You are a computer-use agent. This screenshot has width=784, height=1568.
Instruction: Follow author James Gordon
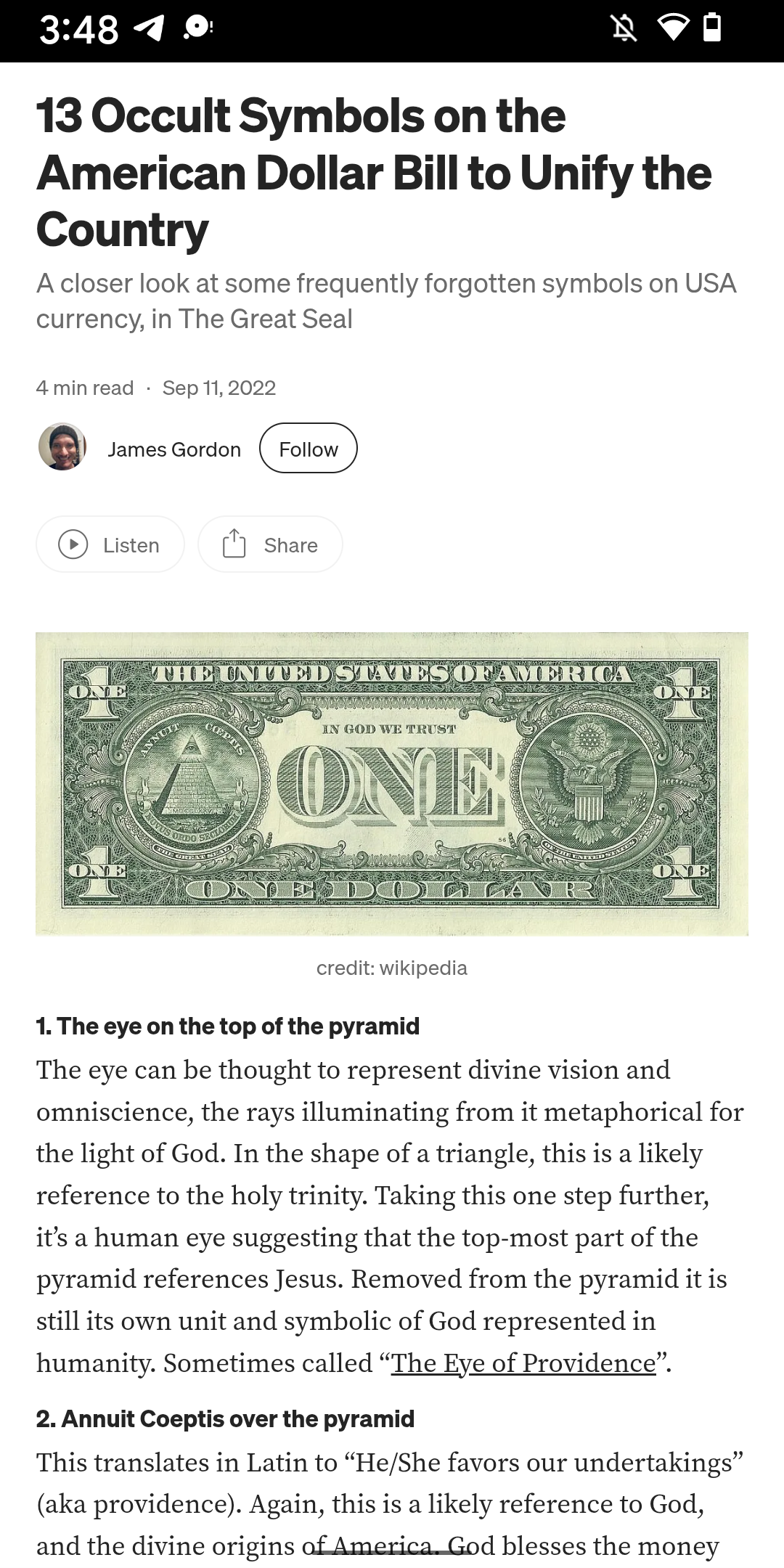pos(308,449)
